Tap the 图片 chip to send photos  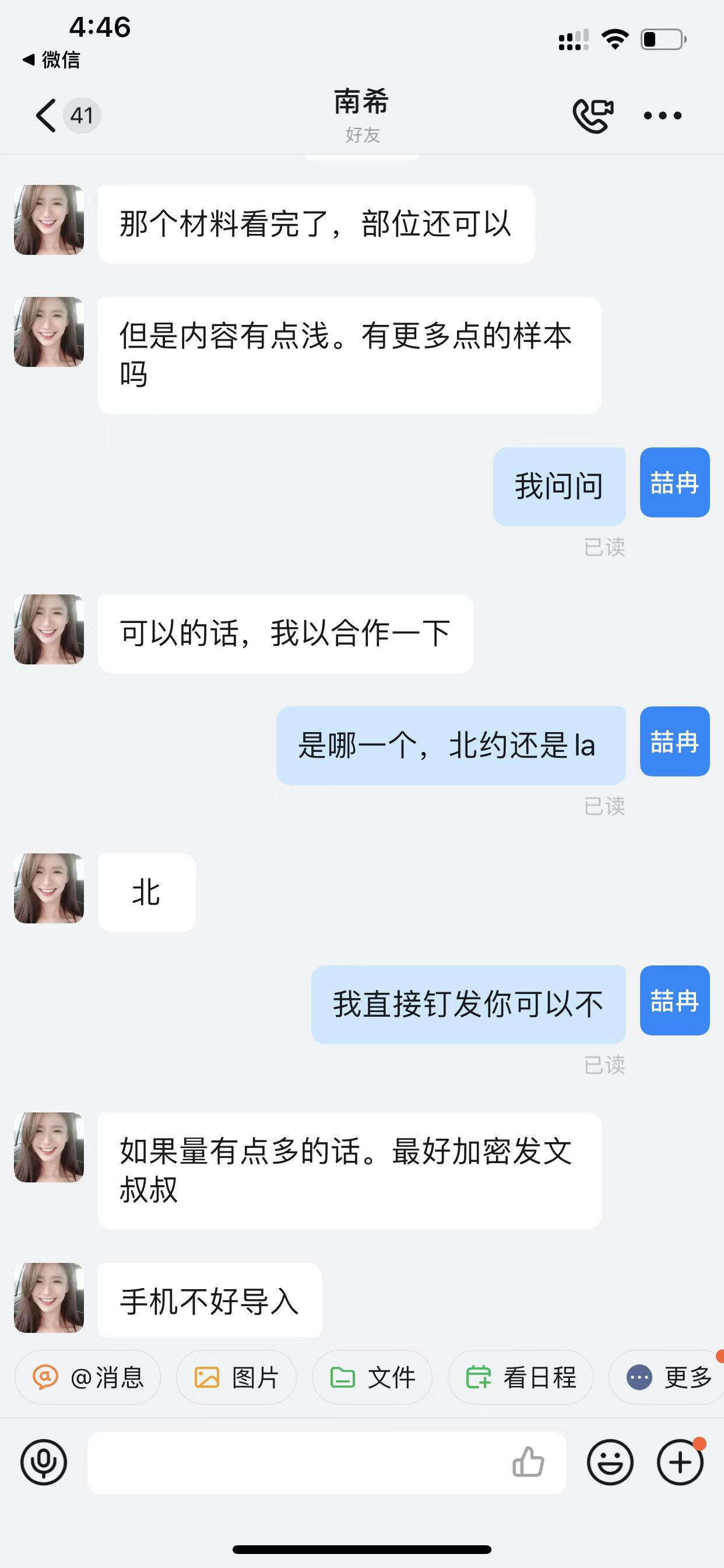pyautogui.click(x=236, y=1377)
